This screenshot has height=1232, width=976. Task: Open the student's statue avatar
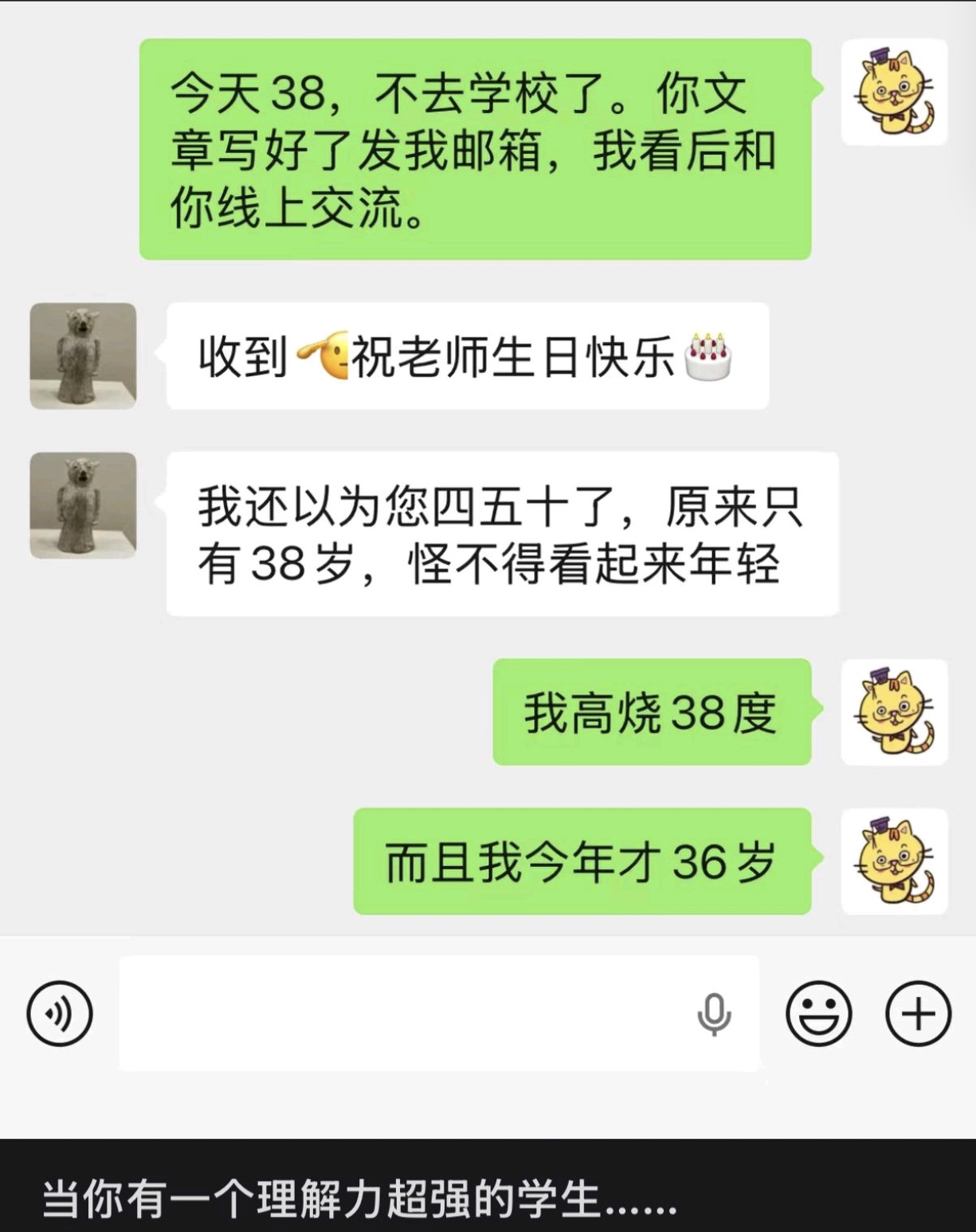[84, 357]
